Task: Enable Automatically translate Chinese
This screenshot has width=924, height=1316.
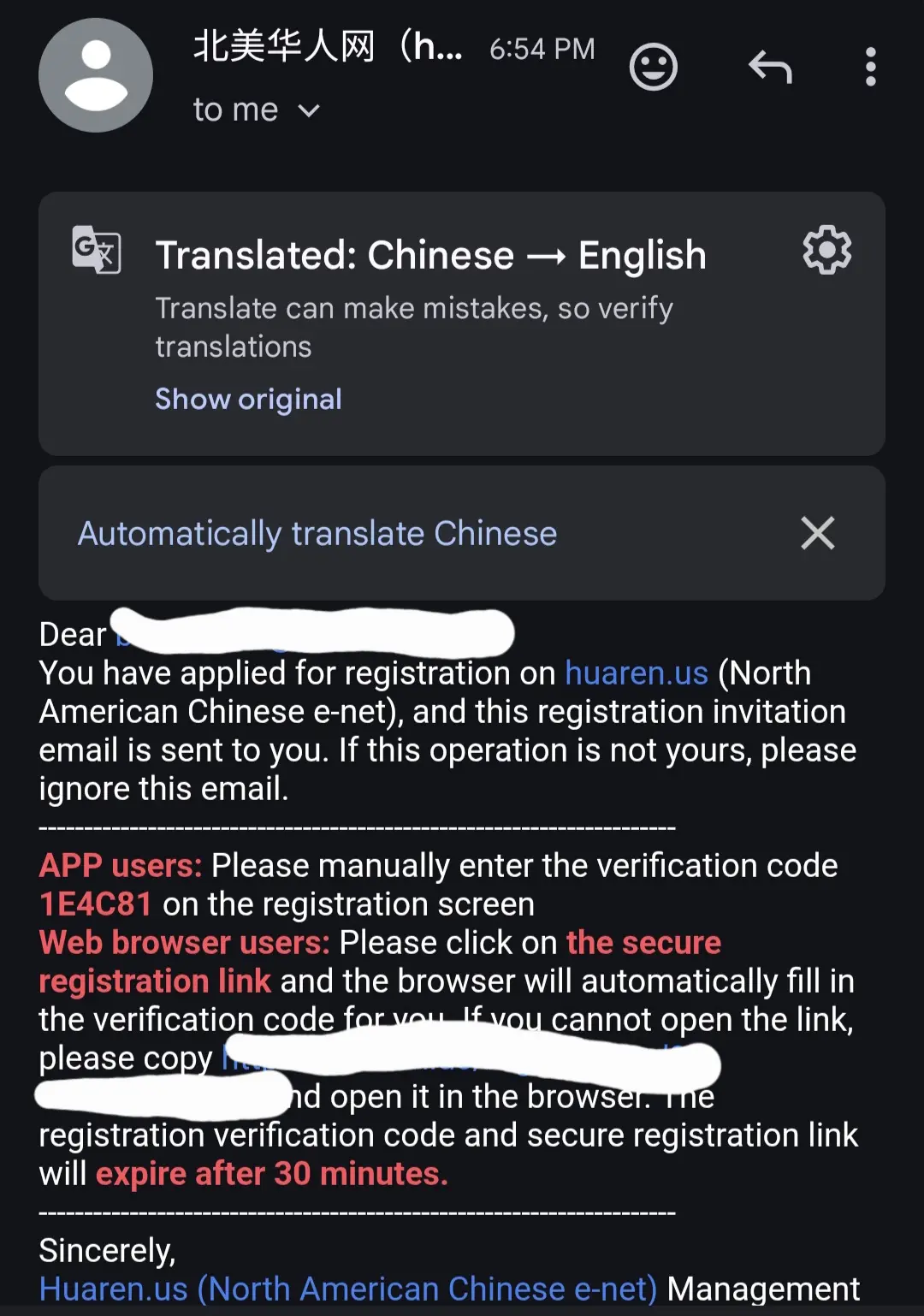Action: coord(317,533)
